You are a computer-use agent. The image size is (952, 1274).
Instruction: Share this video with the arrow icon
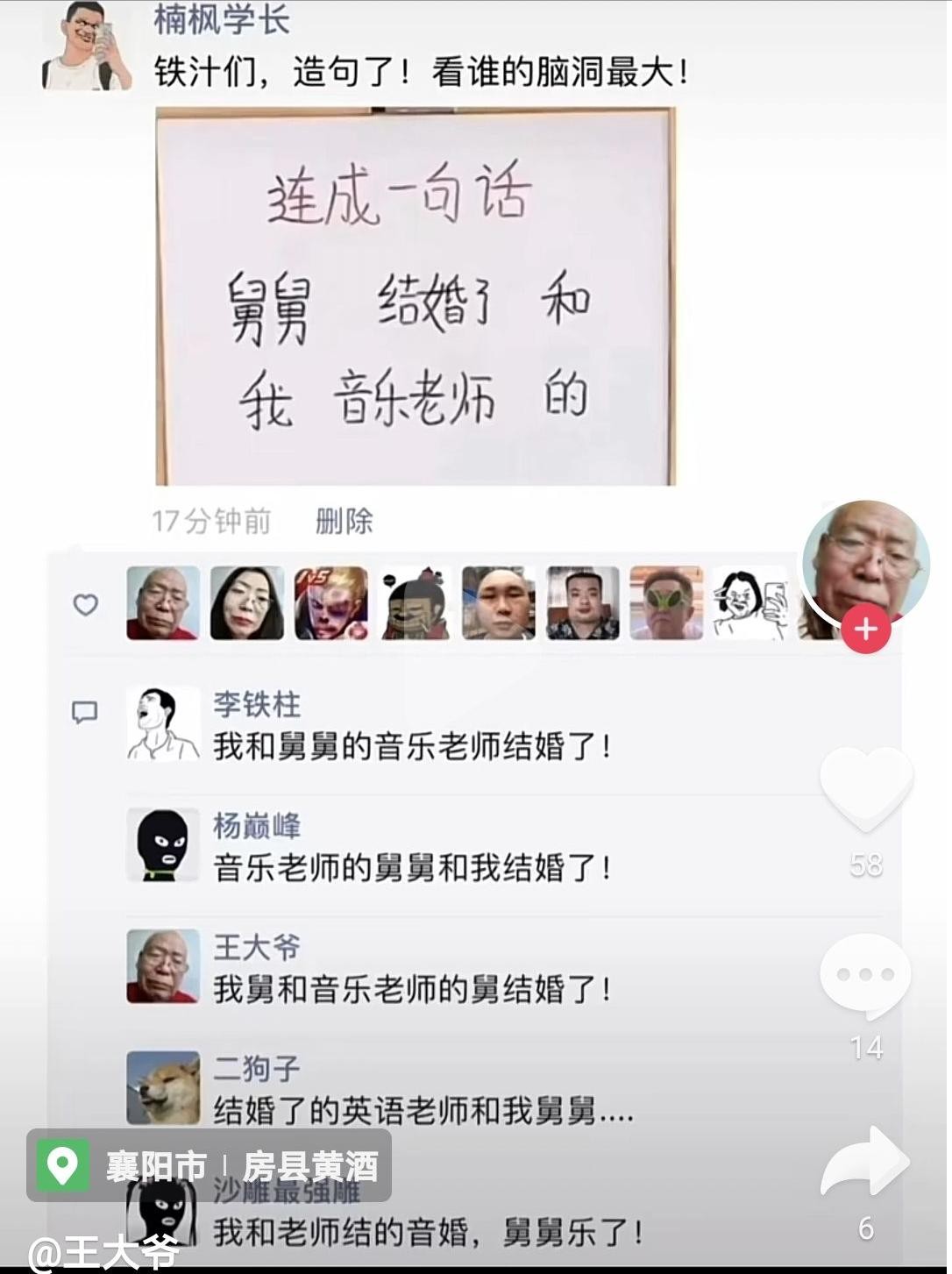866,1164
